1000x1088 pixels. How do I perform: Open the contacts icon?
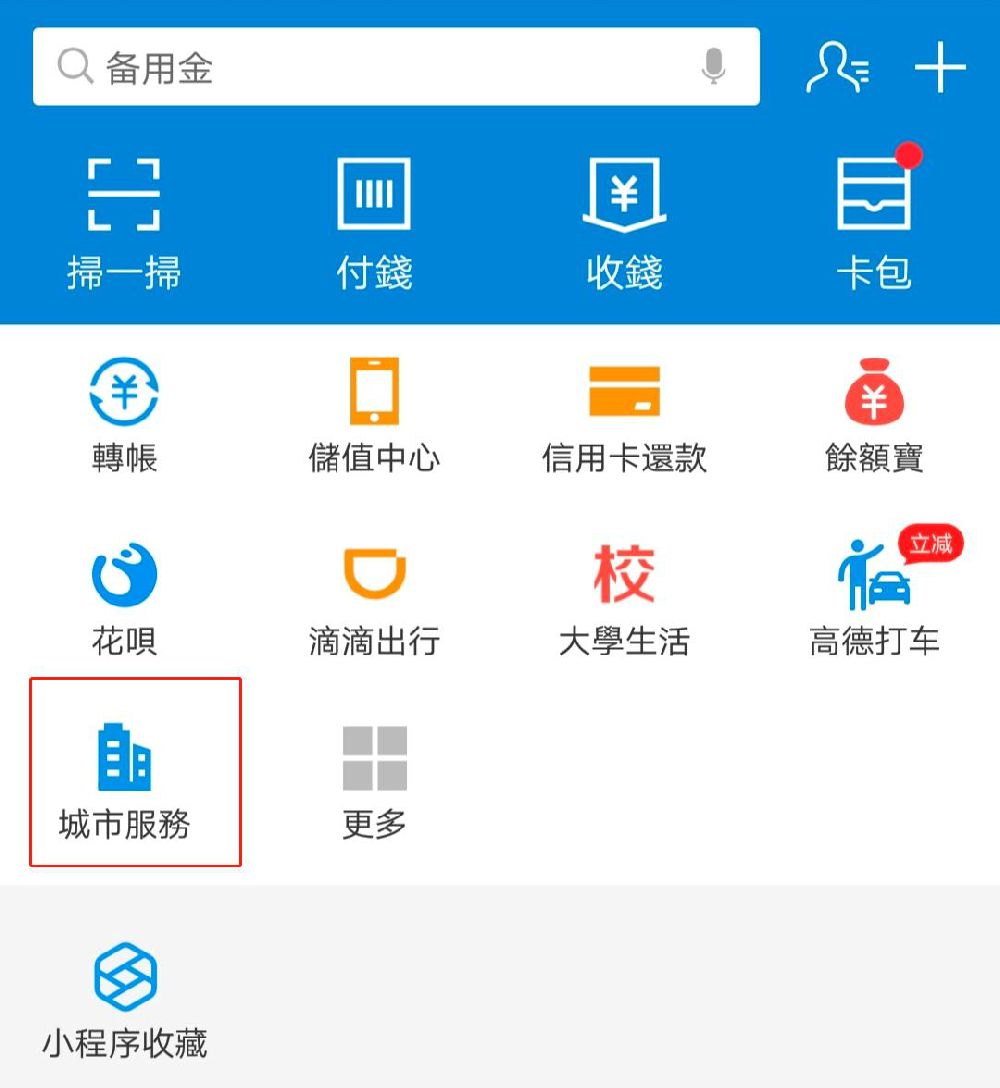[x=838, y=68]
